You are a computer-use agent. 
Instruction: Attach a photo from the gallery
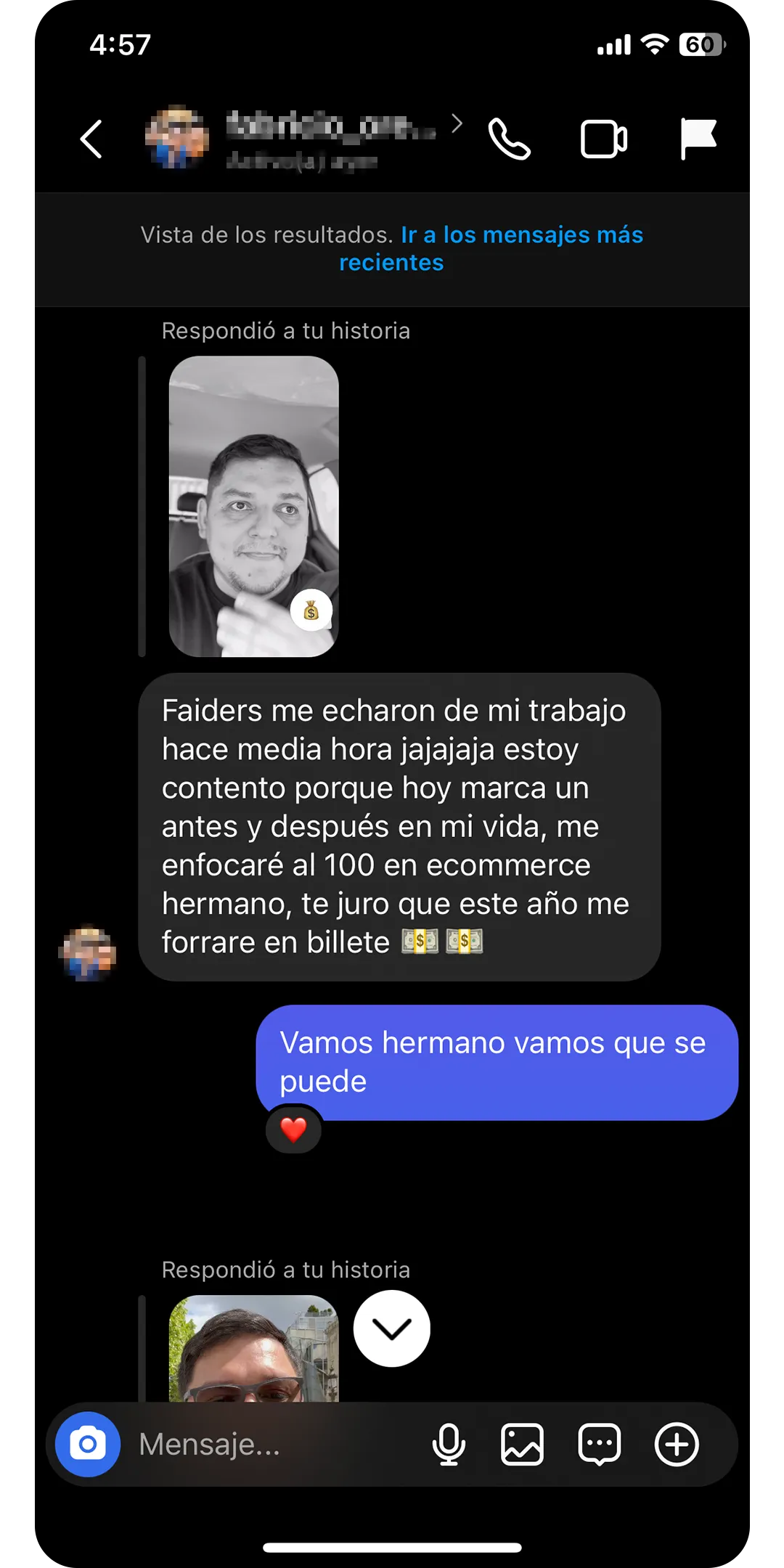522,1445
